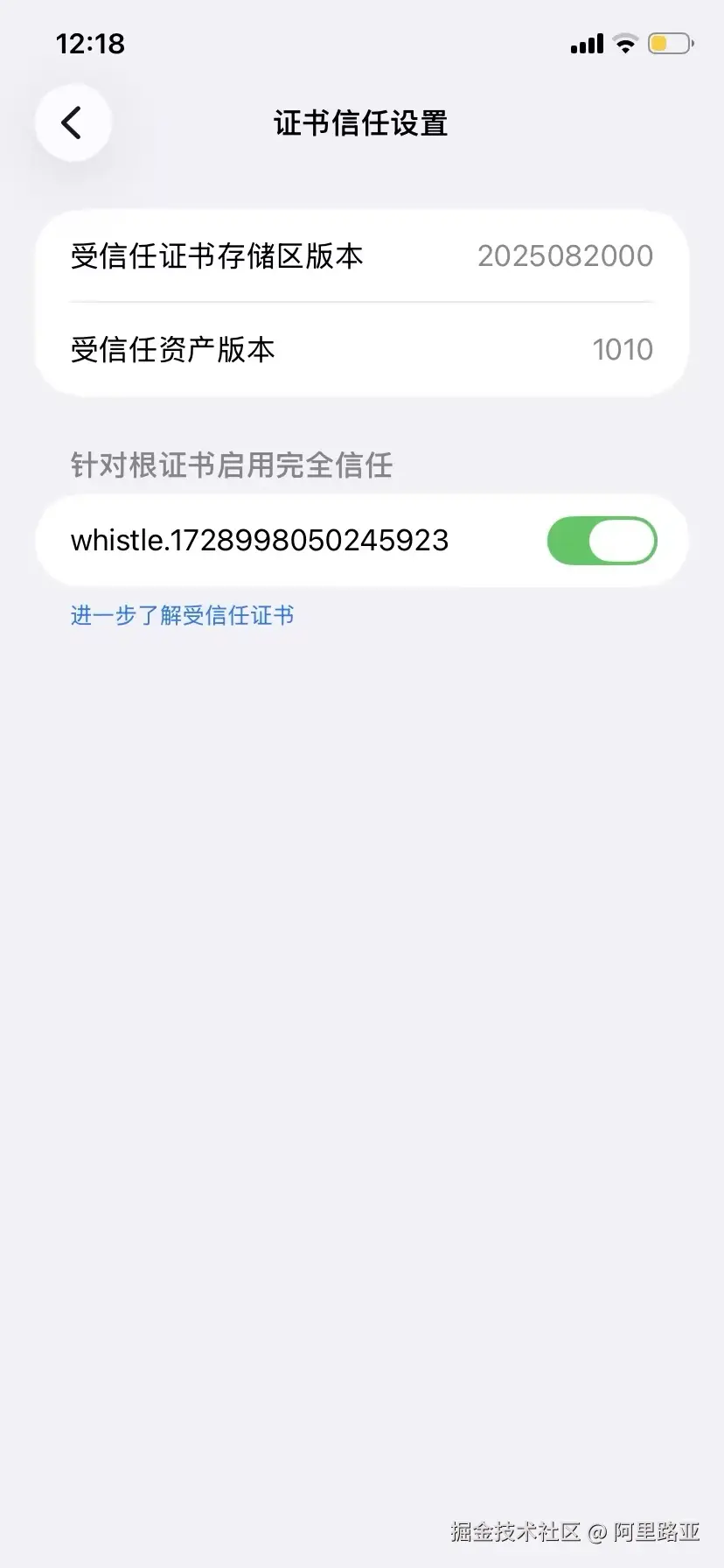Tap the 针对根证书启用完全信任 section header
This screenshot has height=1568, width=724.
233,465
